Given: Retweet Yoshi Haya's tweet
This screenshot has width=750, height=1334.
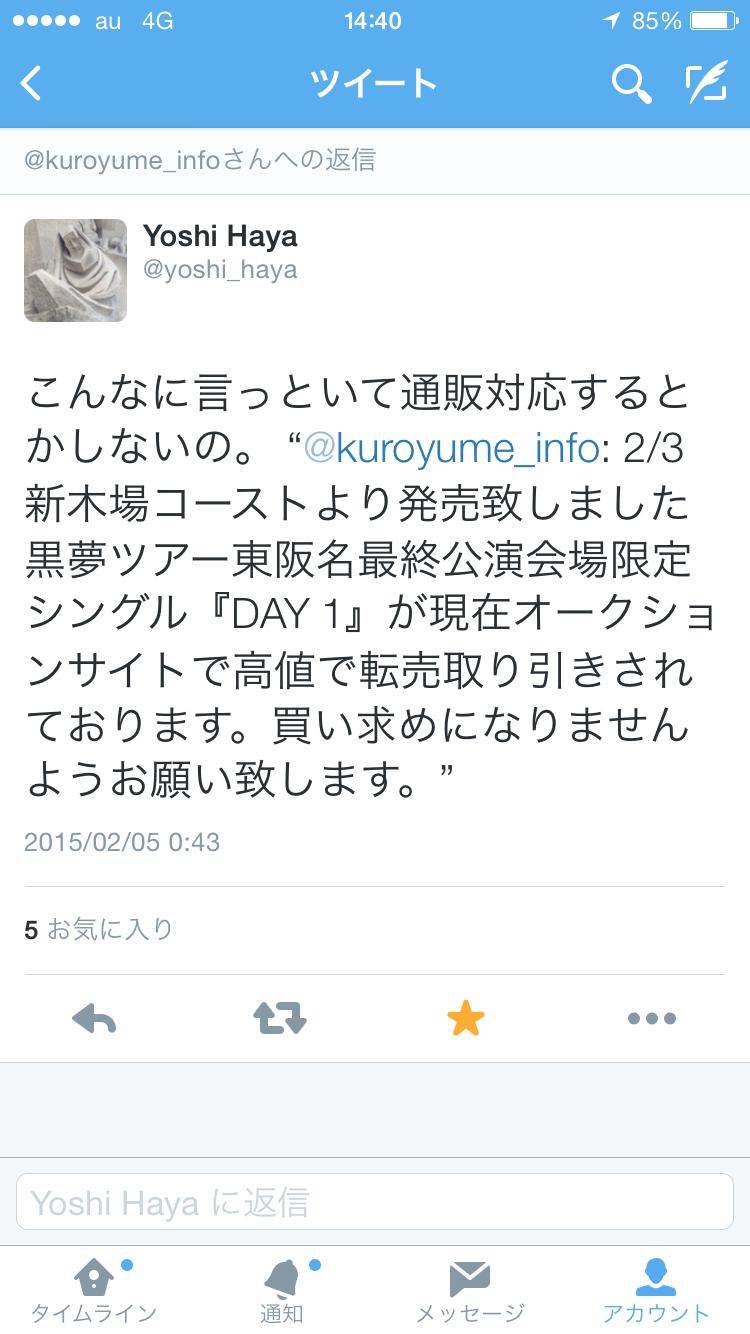Looking at the screenshot, I should pos(280,1019).
